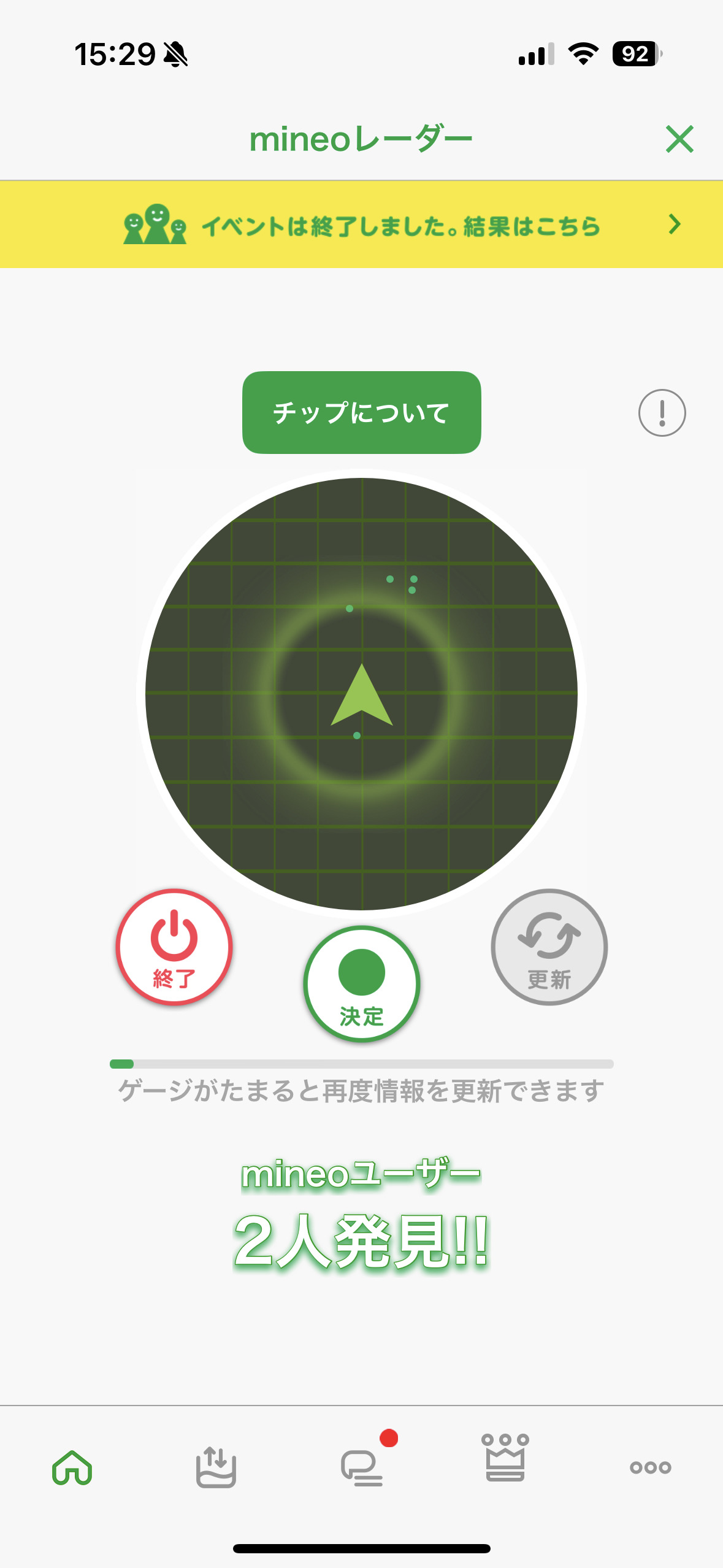The width and height of the screenshot is (723, 1568).
Task: Open the チップについて button
Action: click(362, 412)
